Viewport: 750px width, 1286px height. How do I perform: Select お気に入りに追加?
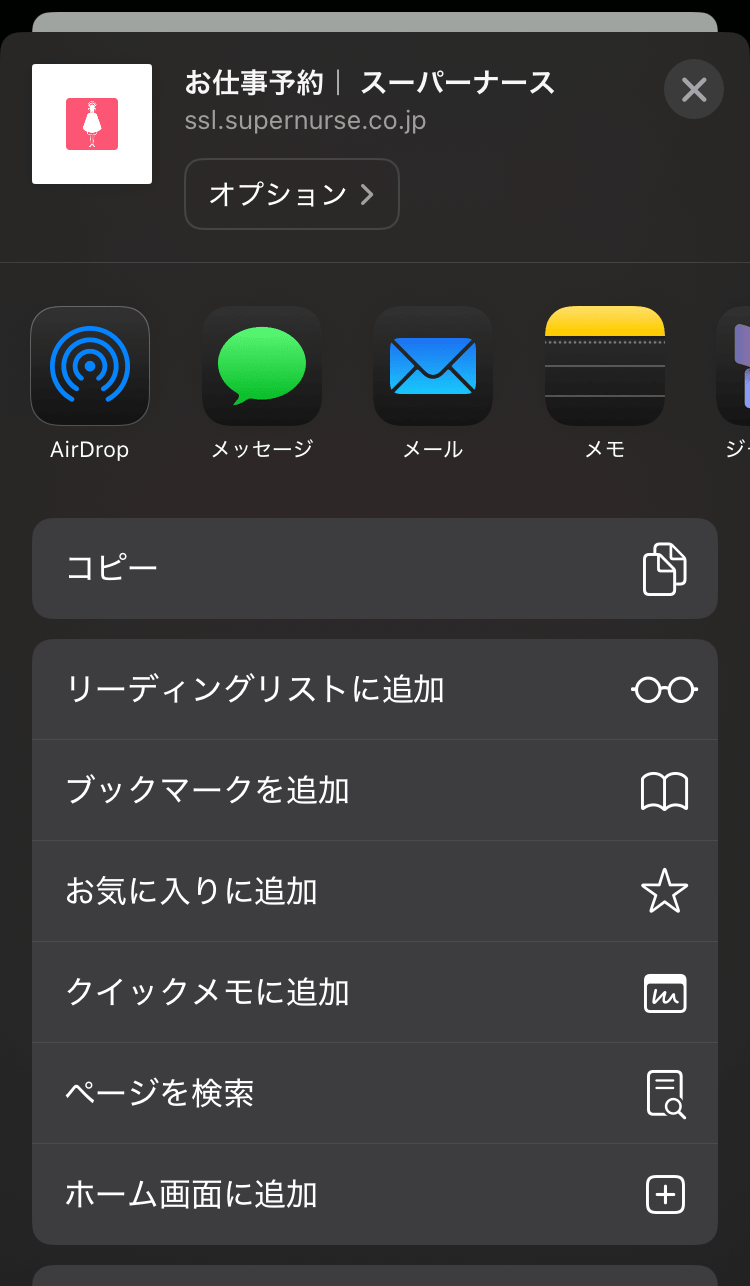coord(374,891)
